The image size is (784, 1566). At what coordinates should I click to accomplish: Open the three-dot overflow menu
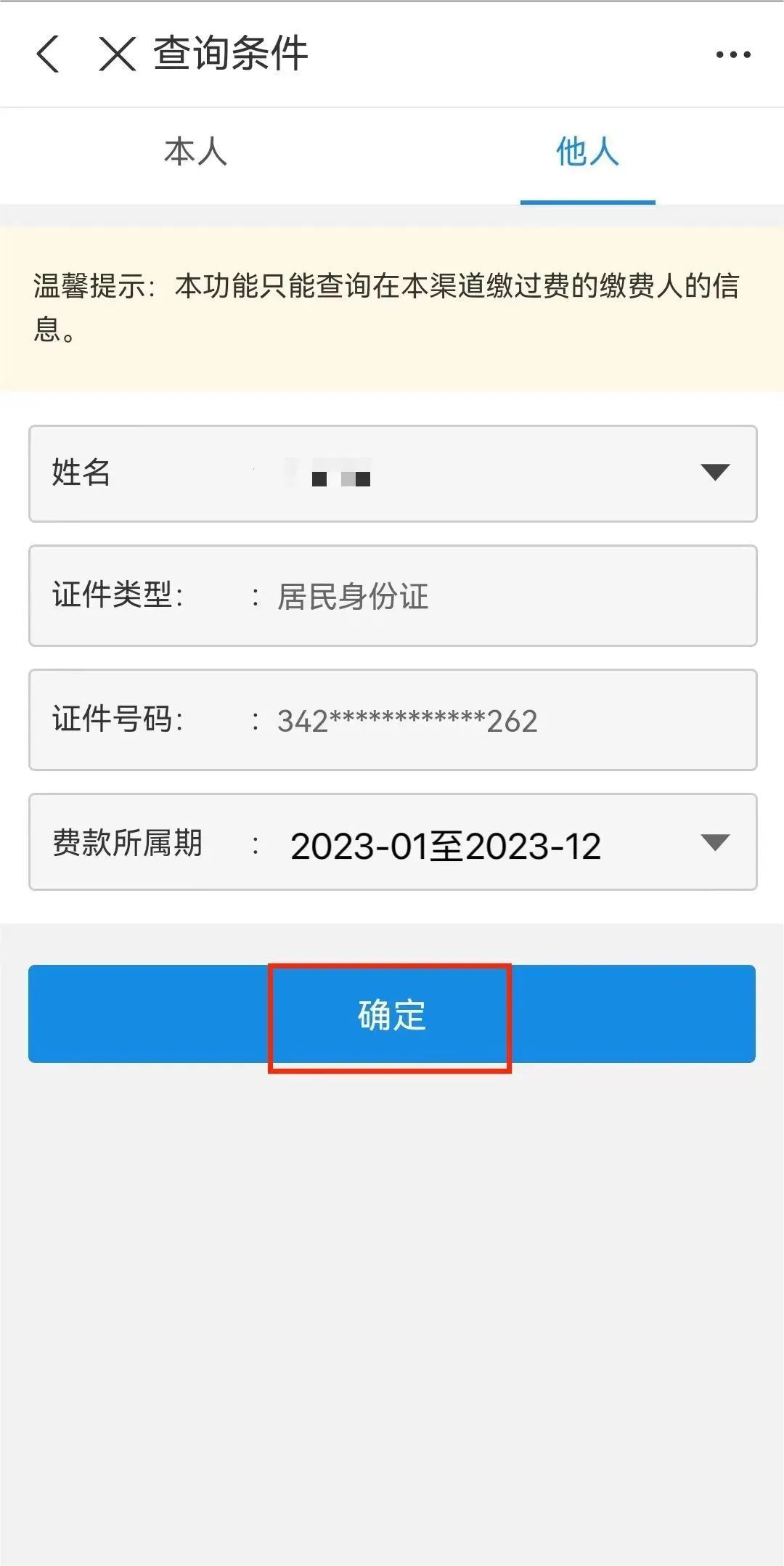pos(732,54)
